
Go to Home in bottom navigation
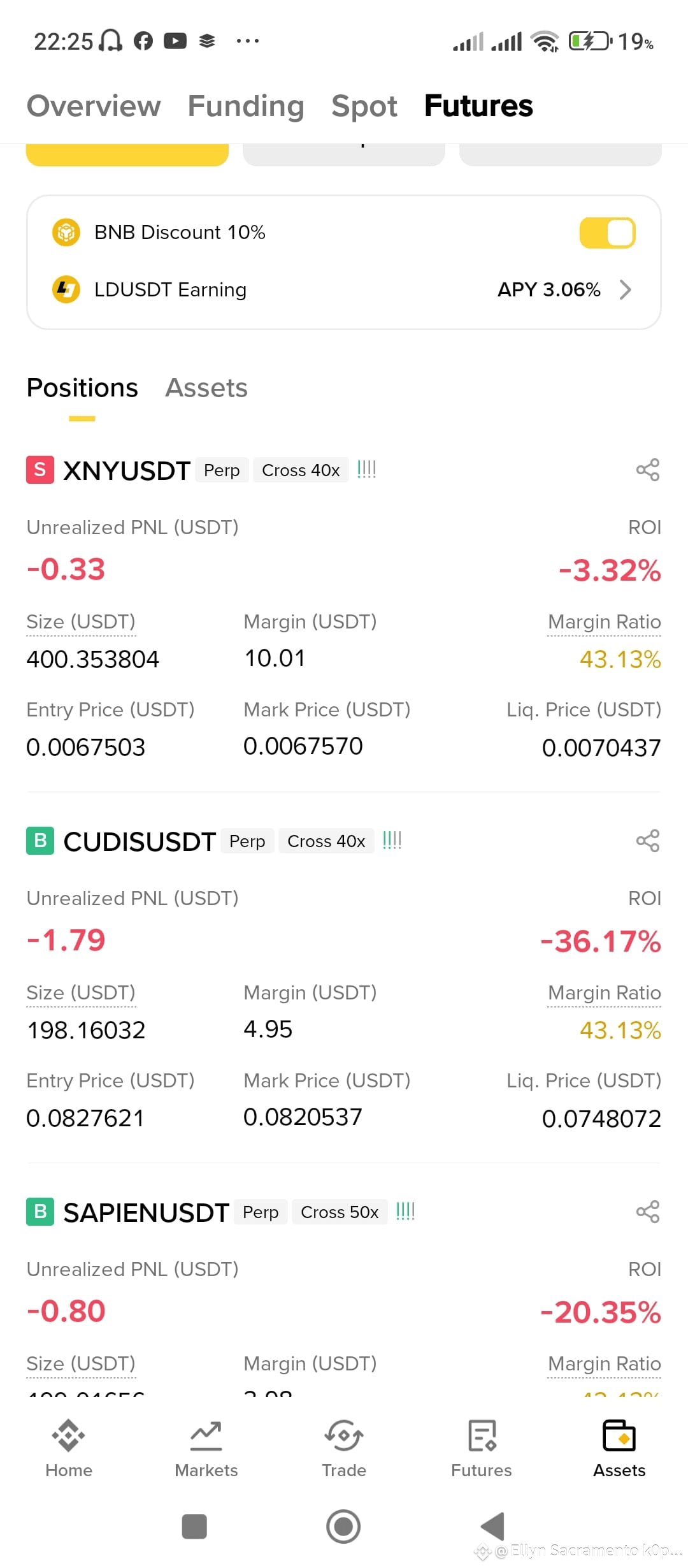[69, 1448]
